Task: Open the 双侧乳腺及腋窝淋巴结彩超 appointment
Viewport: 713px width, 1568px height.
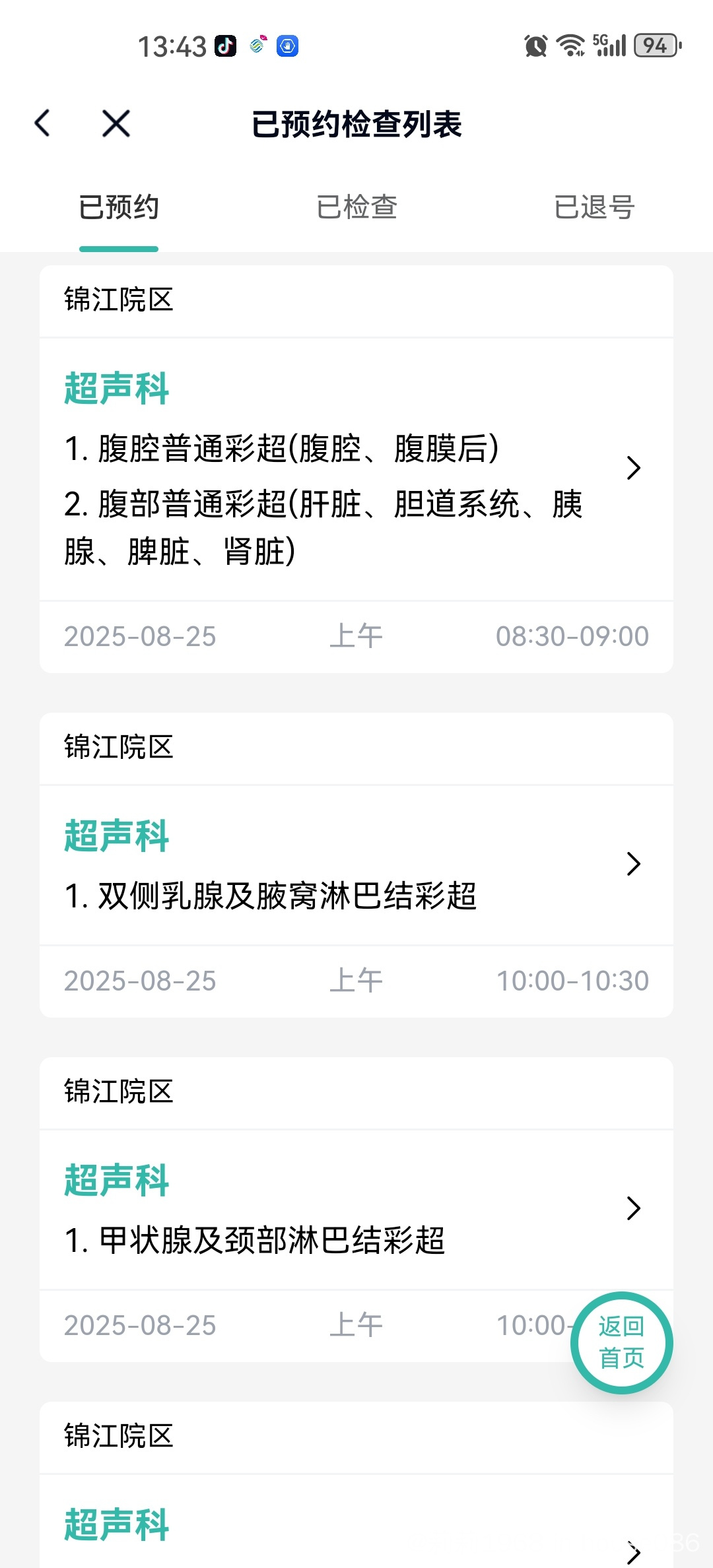Action: click(356, 865)
